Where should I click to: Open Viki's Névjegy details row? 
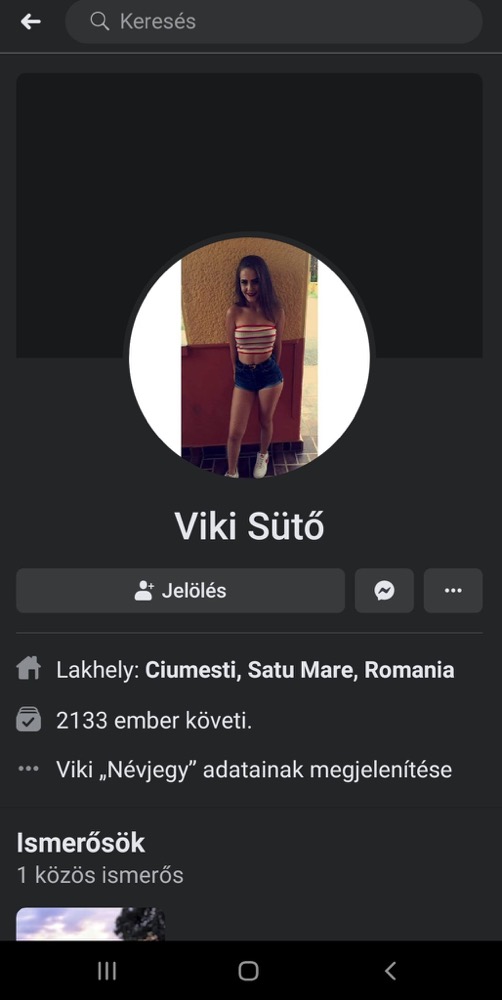(249, 769)
